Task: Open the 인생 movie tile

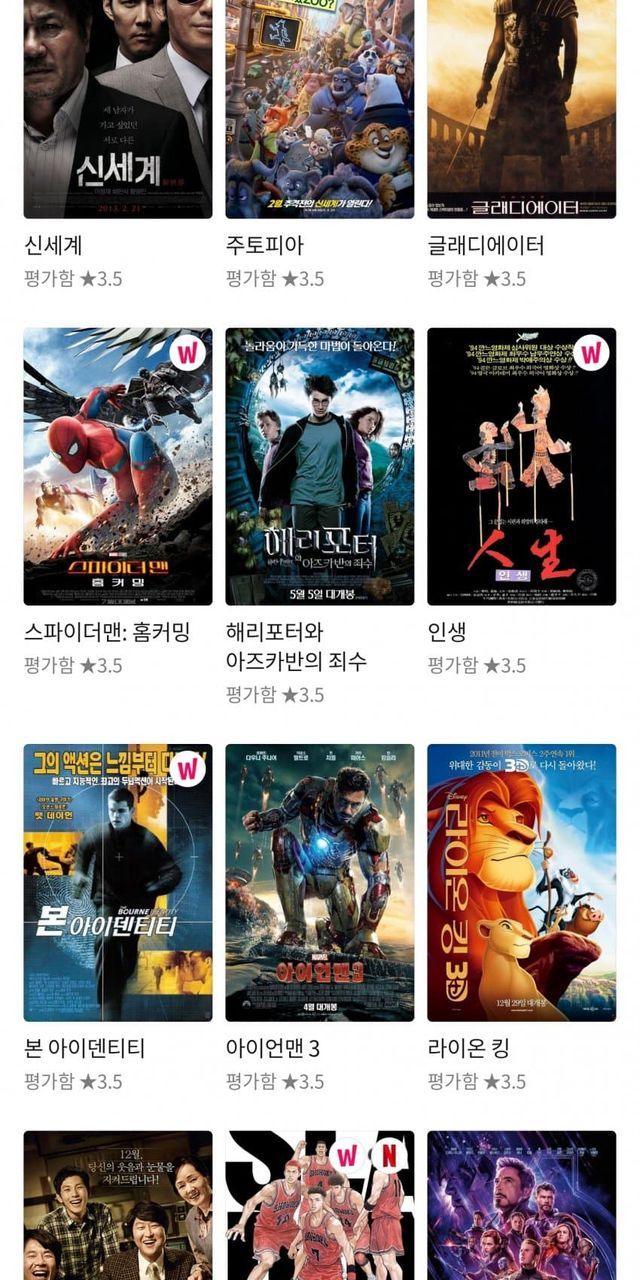Action: pos(521,466)
